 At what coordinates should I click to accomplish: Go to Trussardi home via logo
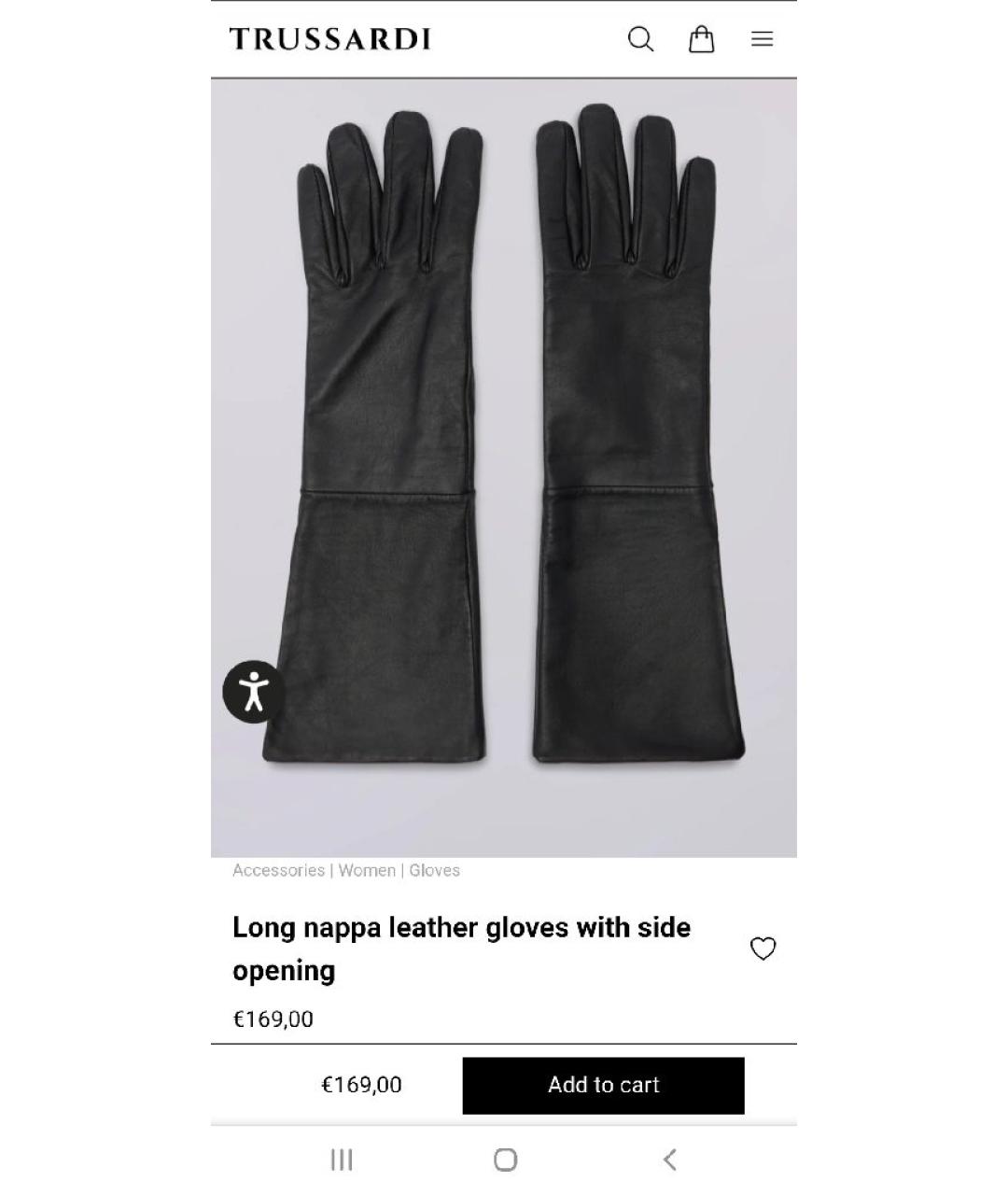click(x=329, y=39)
